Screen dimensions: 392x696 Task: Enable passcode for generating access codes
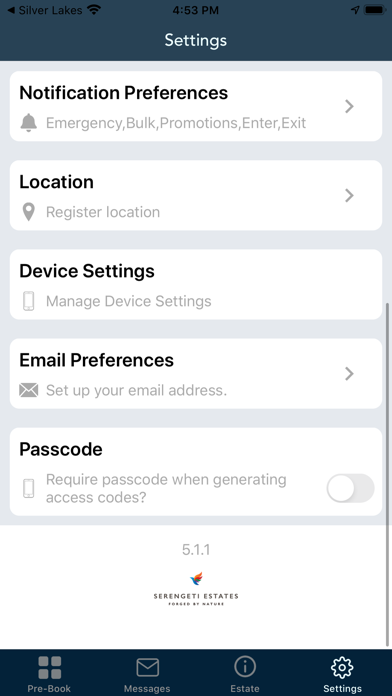click(x=350, y=488)
